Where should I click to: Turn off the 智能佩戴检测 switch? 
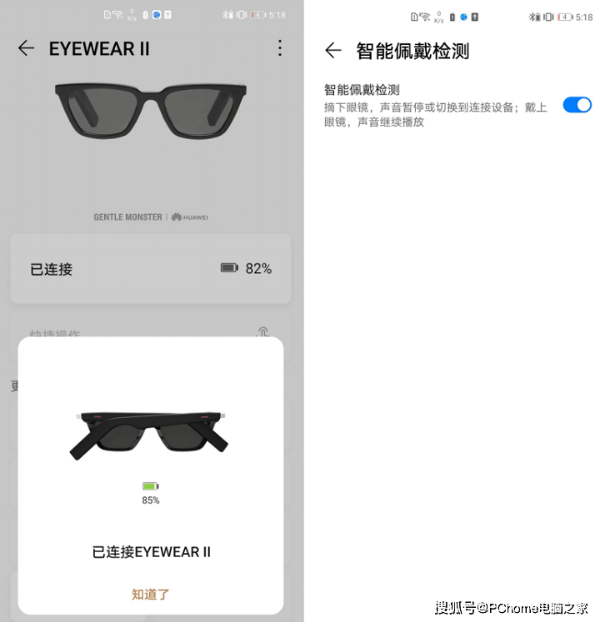click(577, 104)
